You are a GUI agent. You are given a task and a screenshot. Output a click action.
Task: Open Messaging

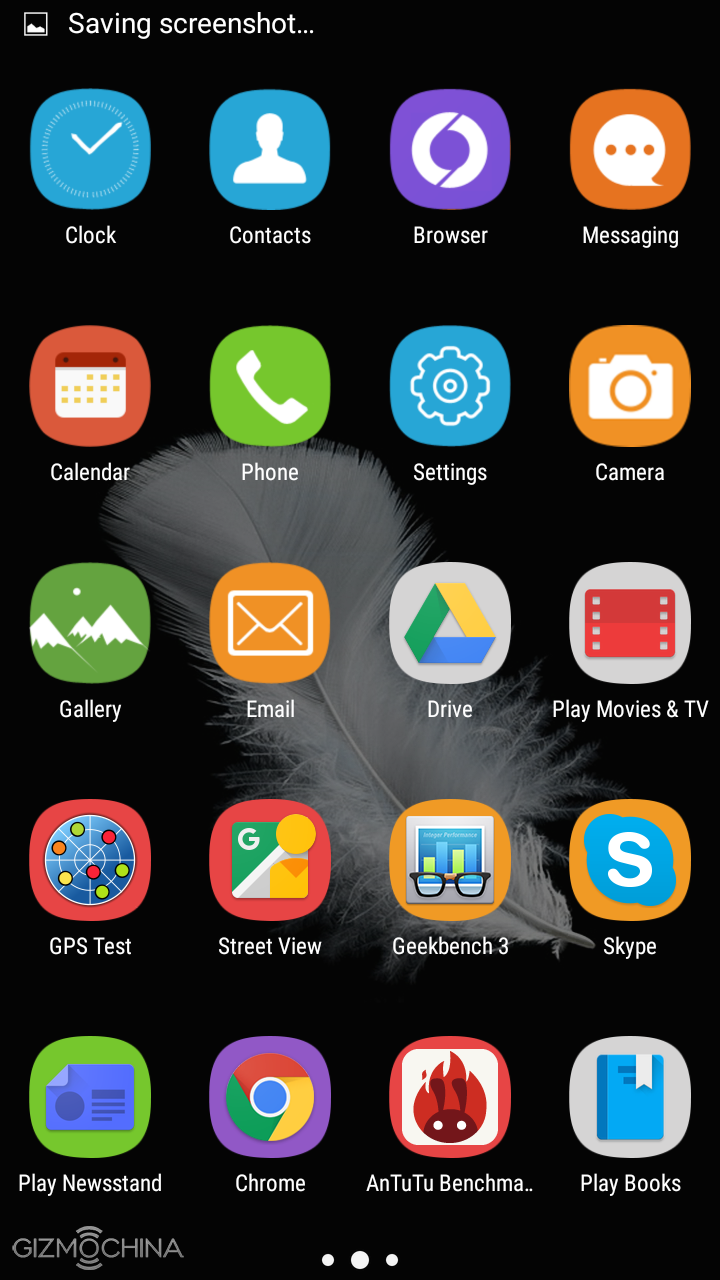pos(630,150)
